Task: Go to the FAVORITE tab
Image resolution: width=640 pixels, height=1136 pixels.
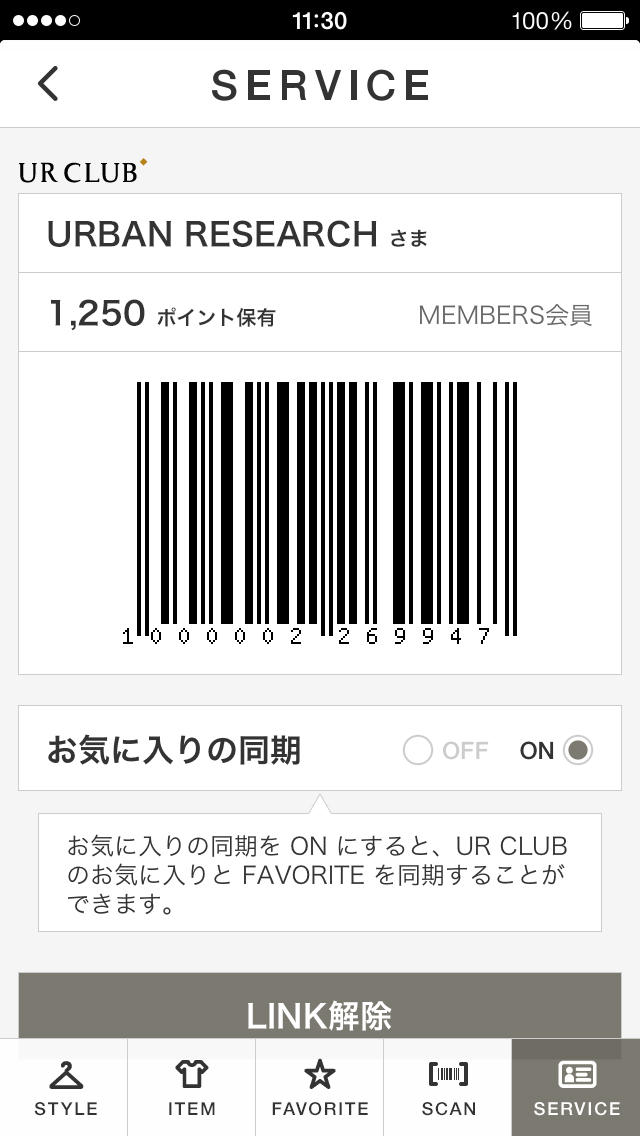Action: point(320,1087)
